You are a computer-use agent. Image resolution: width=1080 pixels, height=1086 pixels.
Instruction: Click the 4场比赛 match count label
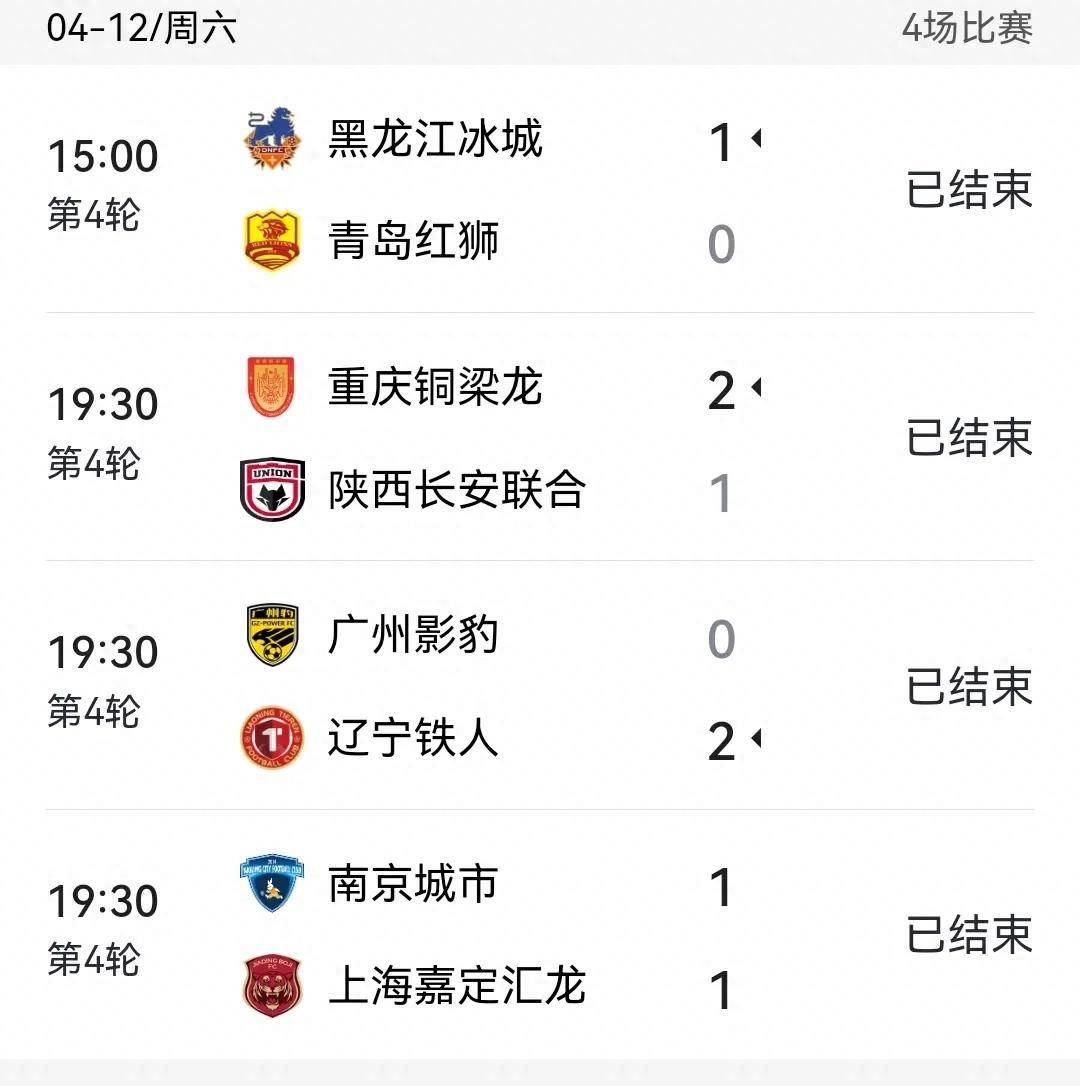coord(967,30)
